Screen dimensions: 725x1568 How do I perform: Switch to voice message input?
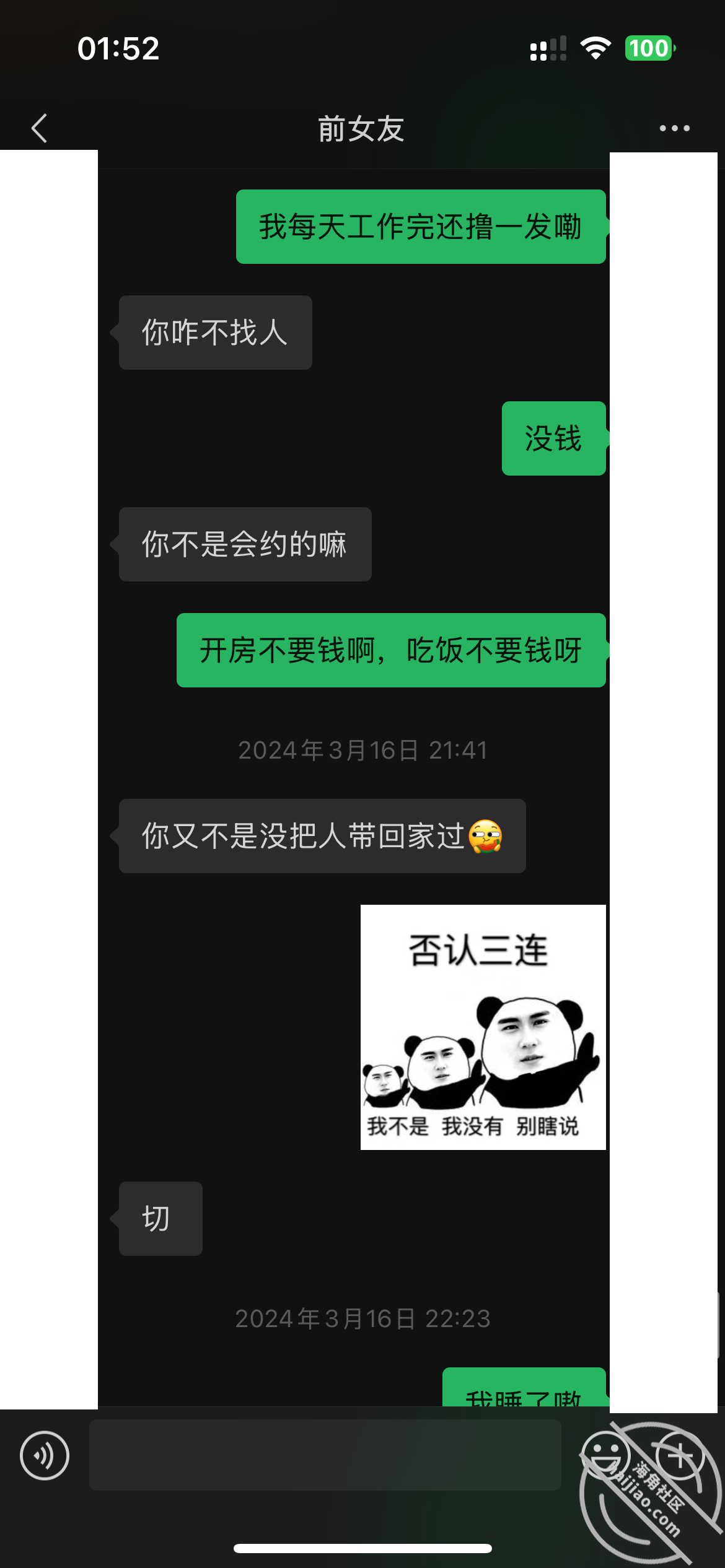pos(45,1455)
